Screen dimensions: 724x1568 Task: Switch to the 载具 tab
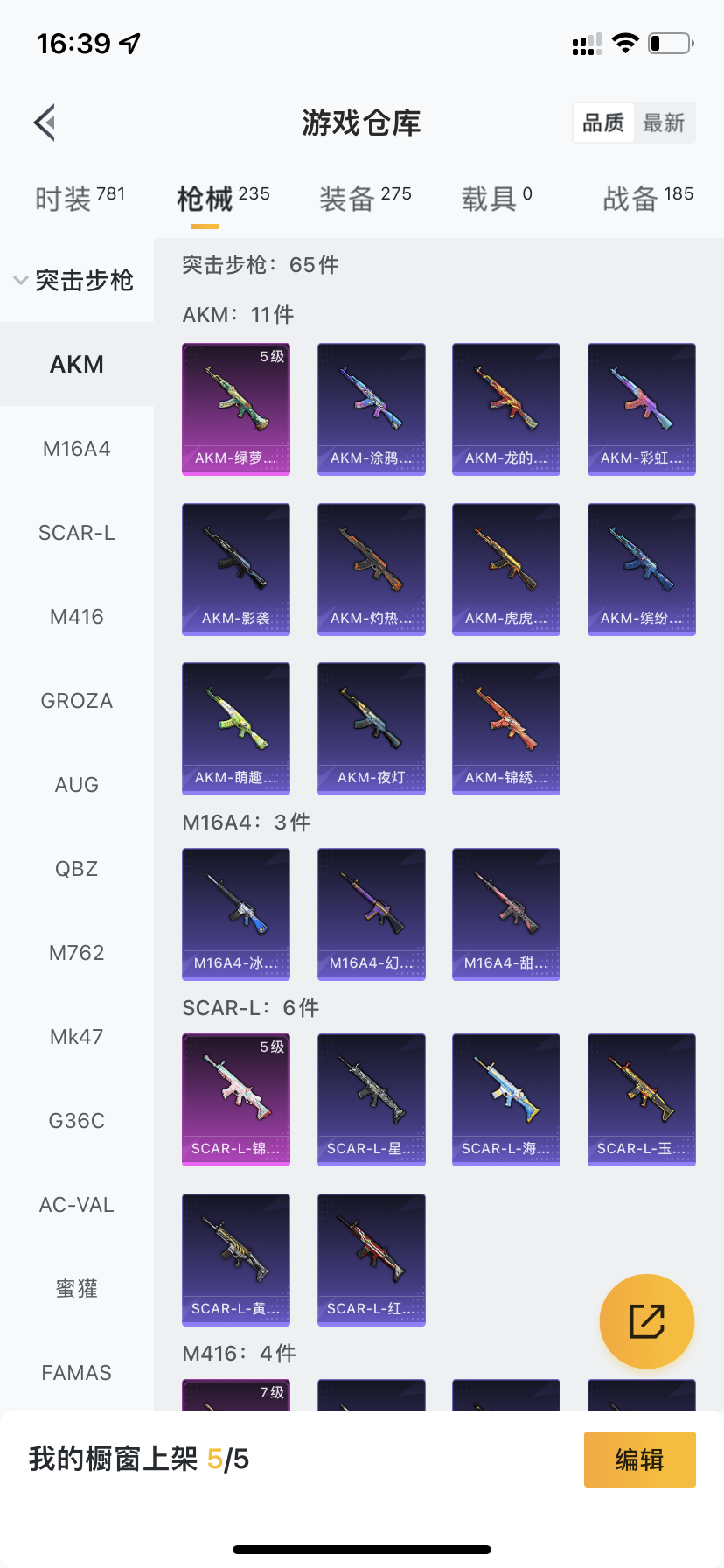point(496,199)
